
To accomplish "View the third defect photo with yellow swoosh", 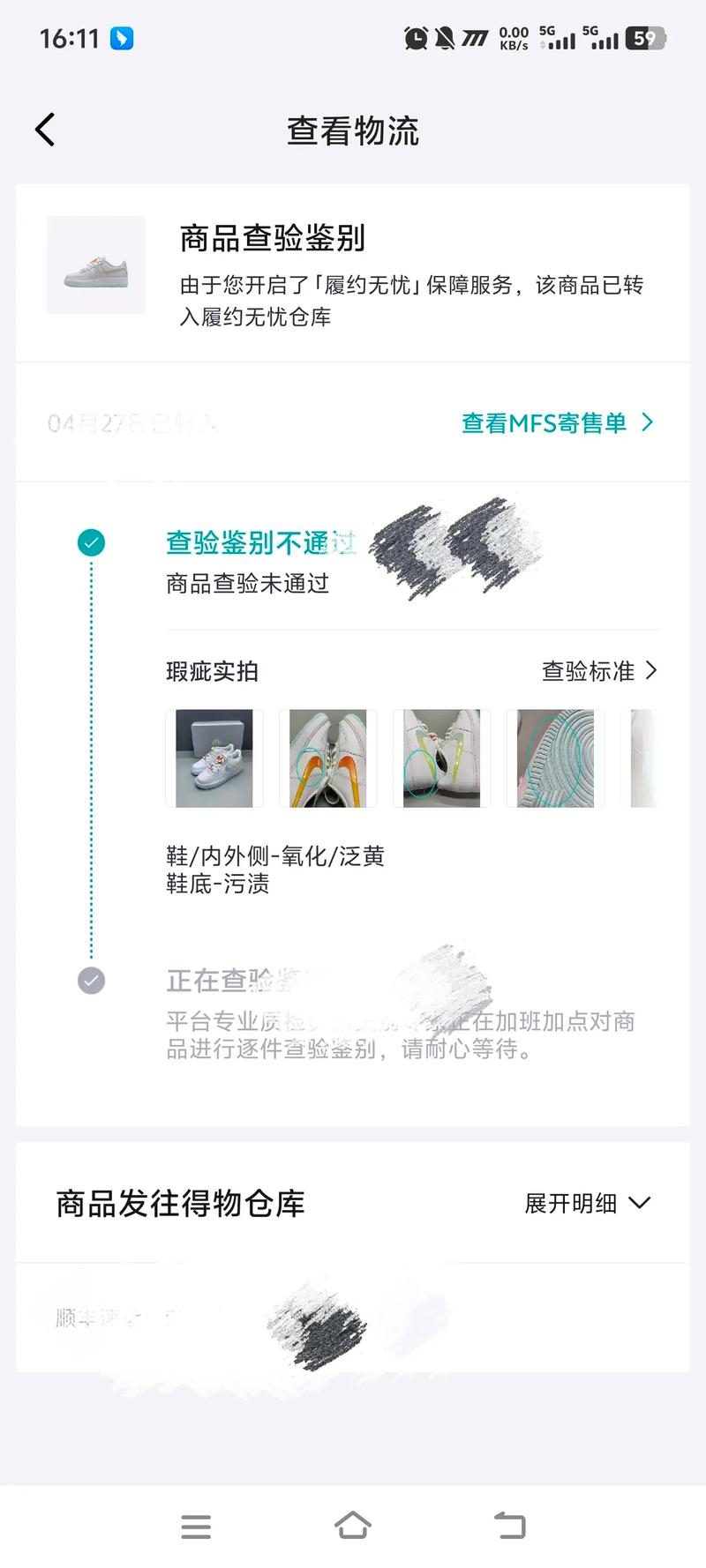I will click(441, 758).
